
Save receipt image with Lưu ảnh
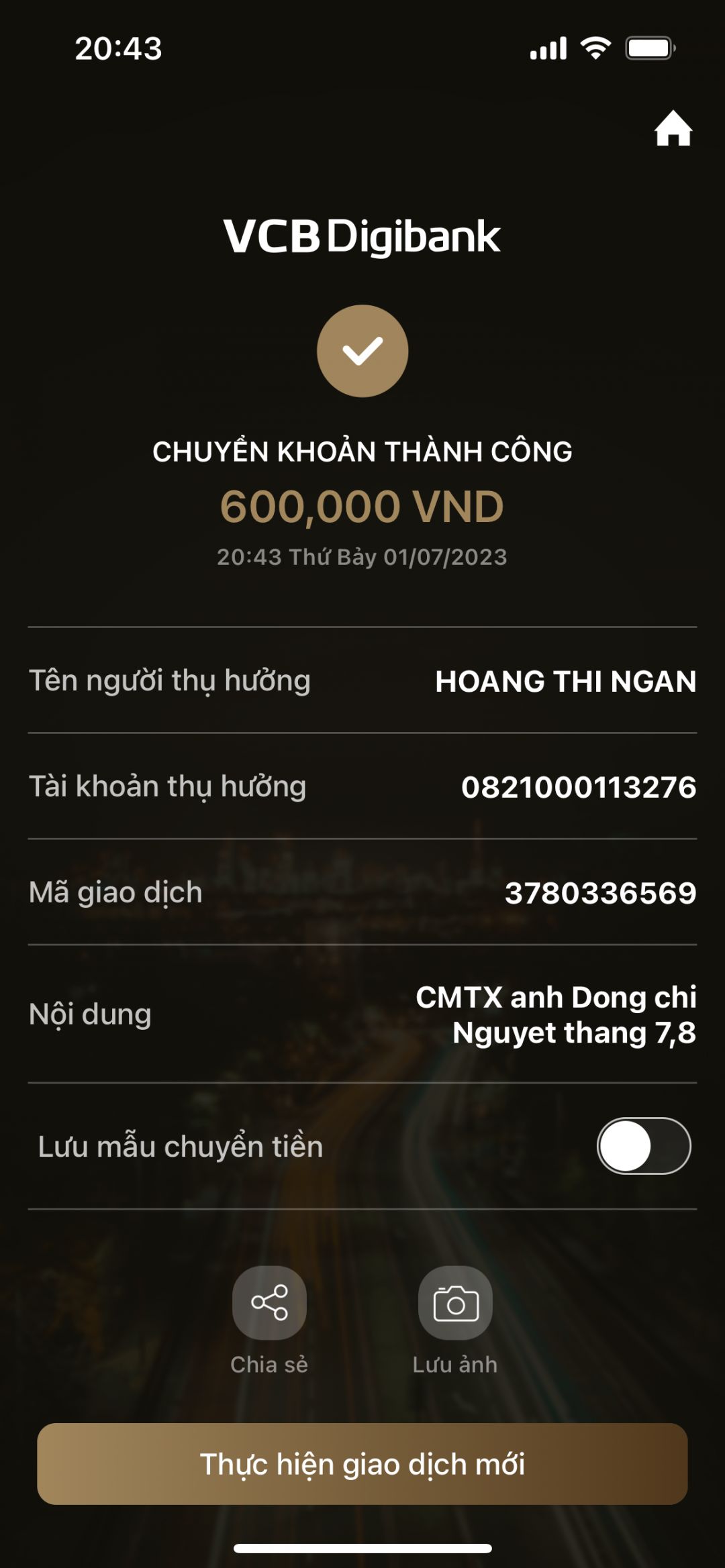click(x=455, y=1303)
